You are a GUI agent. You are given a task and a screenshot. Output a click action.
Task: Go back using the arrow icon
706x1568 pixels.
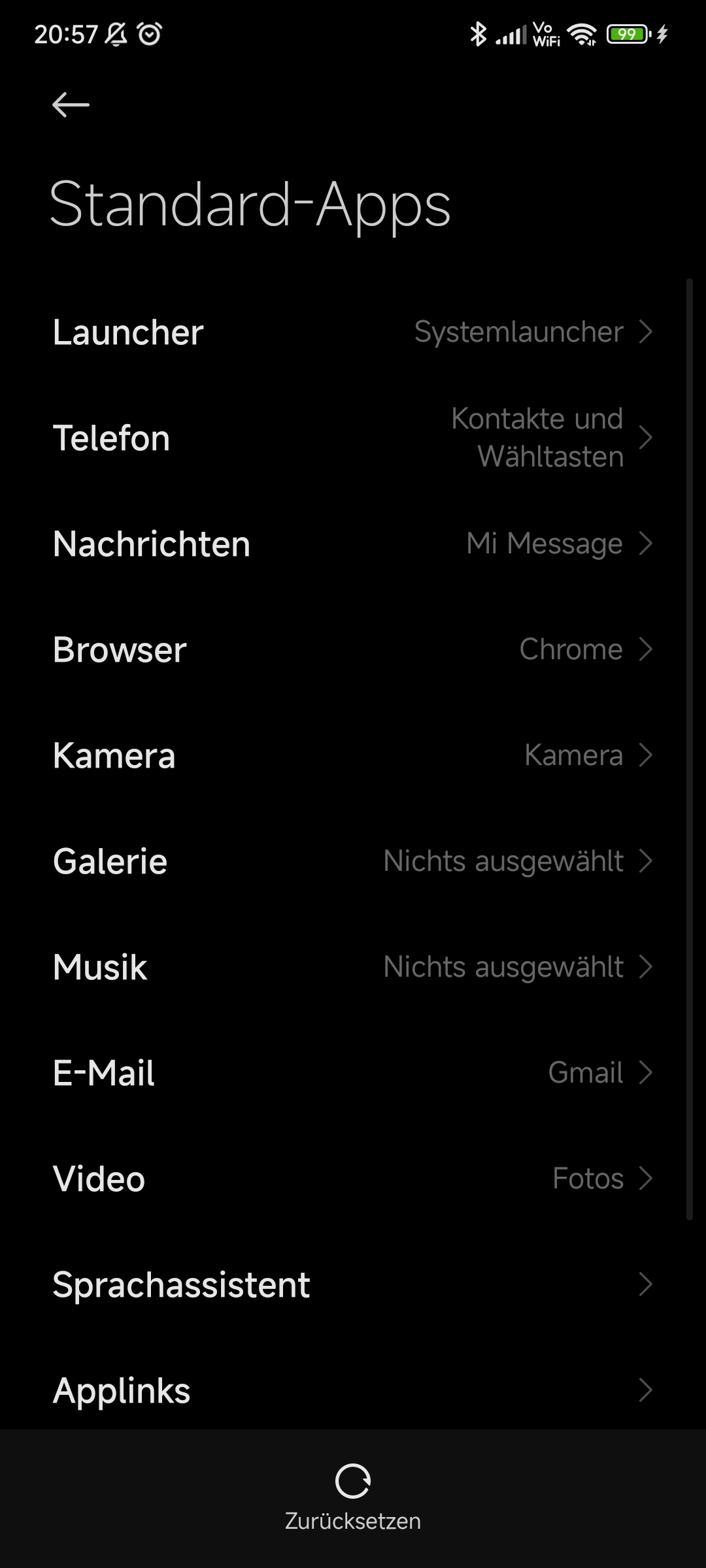point(71,105)
